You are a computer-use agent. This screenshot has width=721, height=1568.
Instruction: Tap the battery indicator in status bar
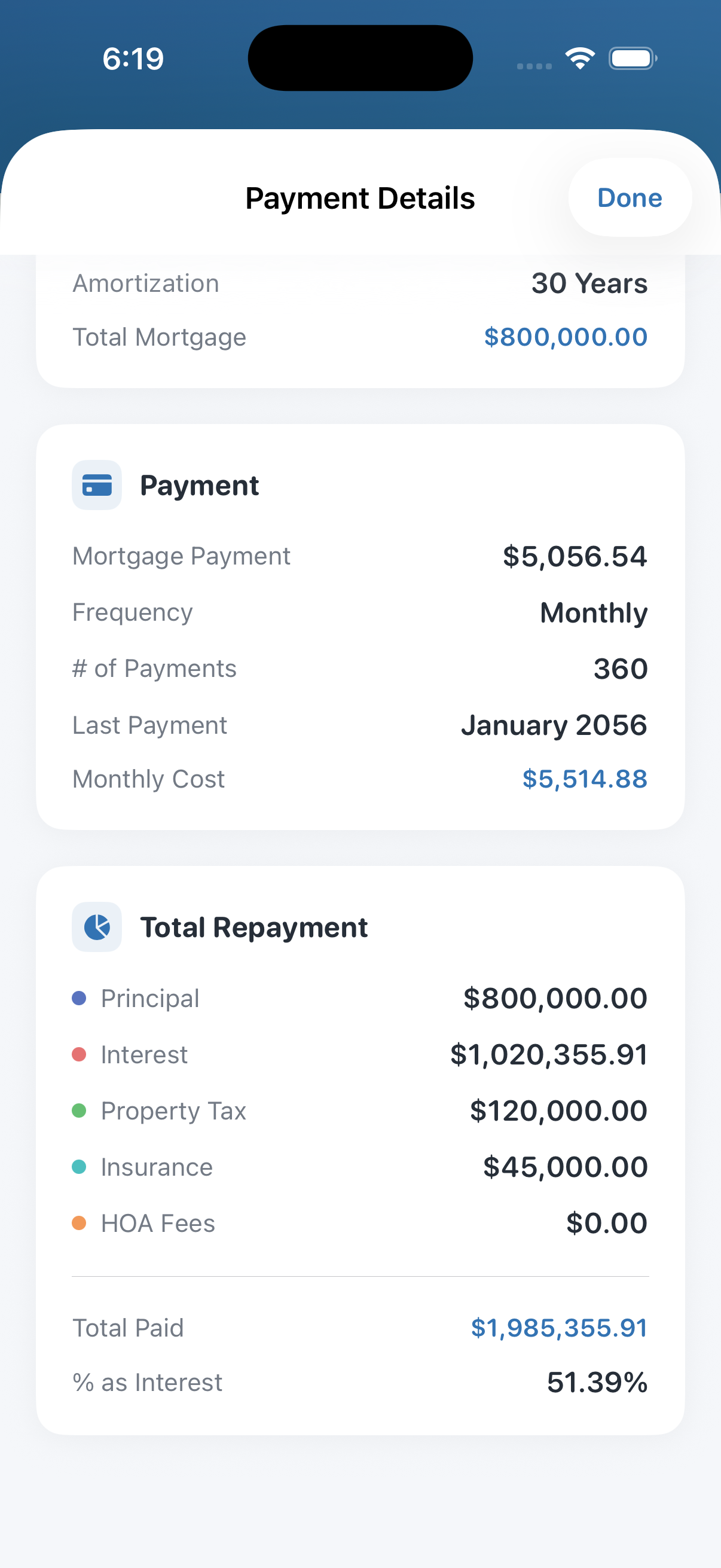point(632,58)
